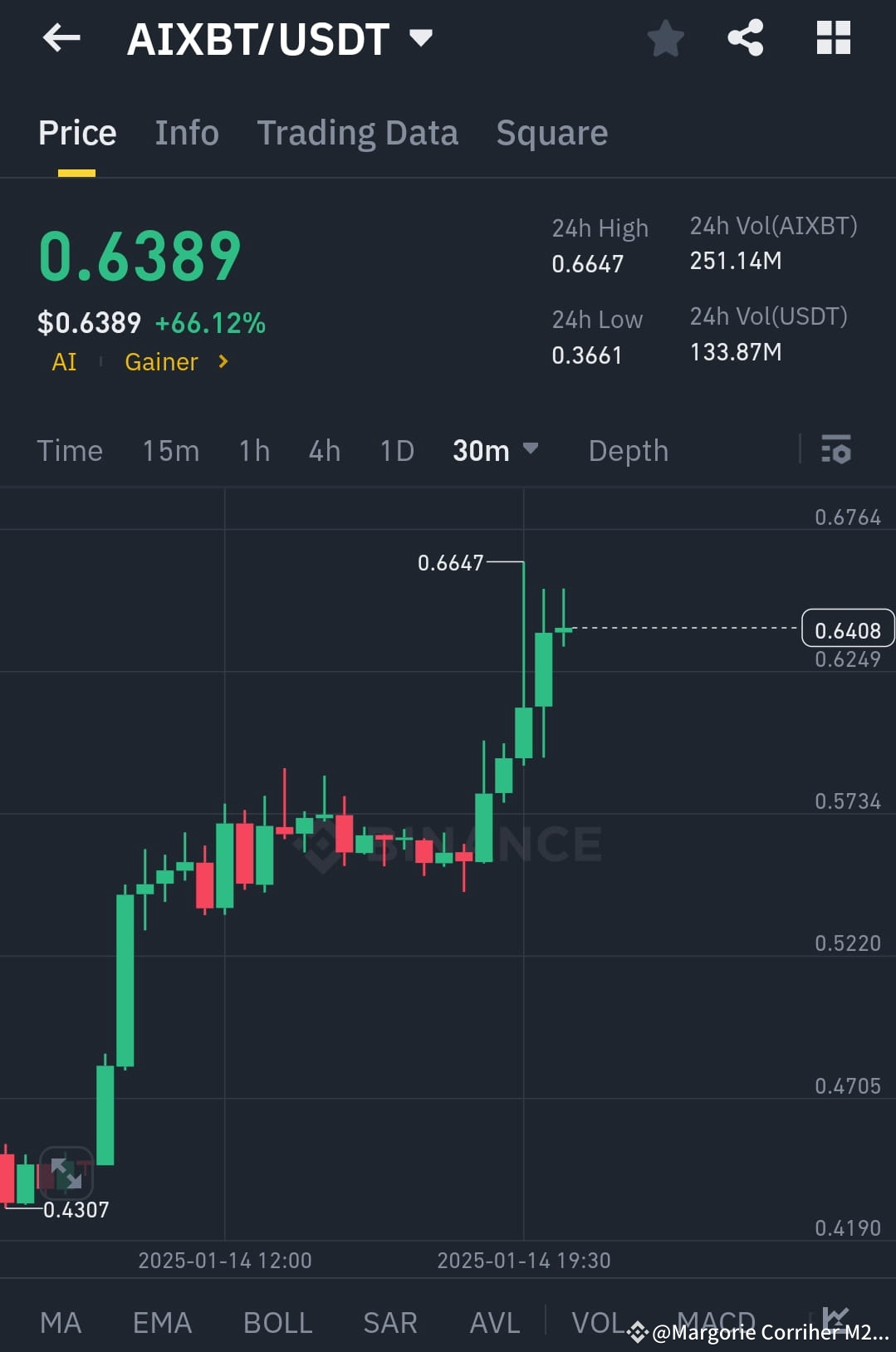Open the 30m timeframe dropdown
The height and width of the screenshot is (1352, 896).
pyautogui.click(x=495, y=451)
